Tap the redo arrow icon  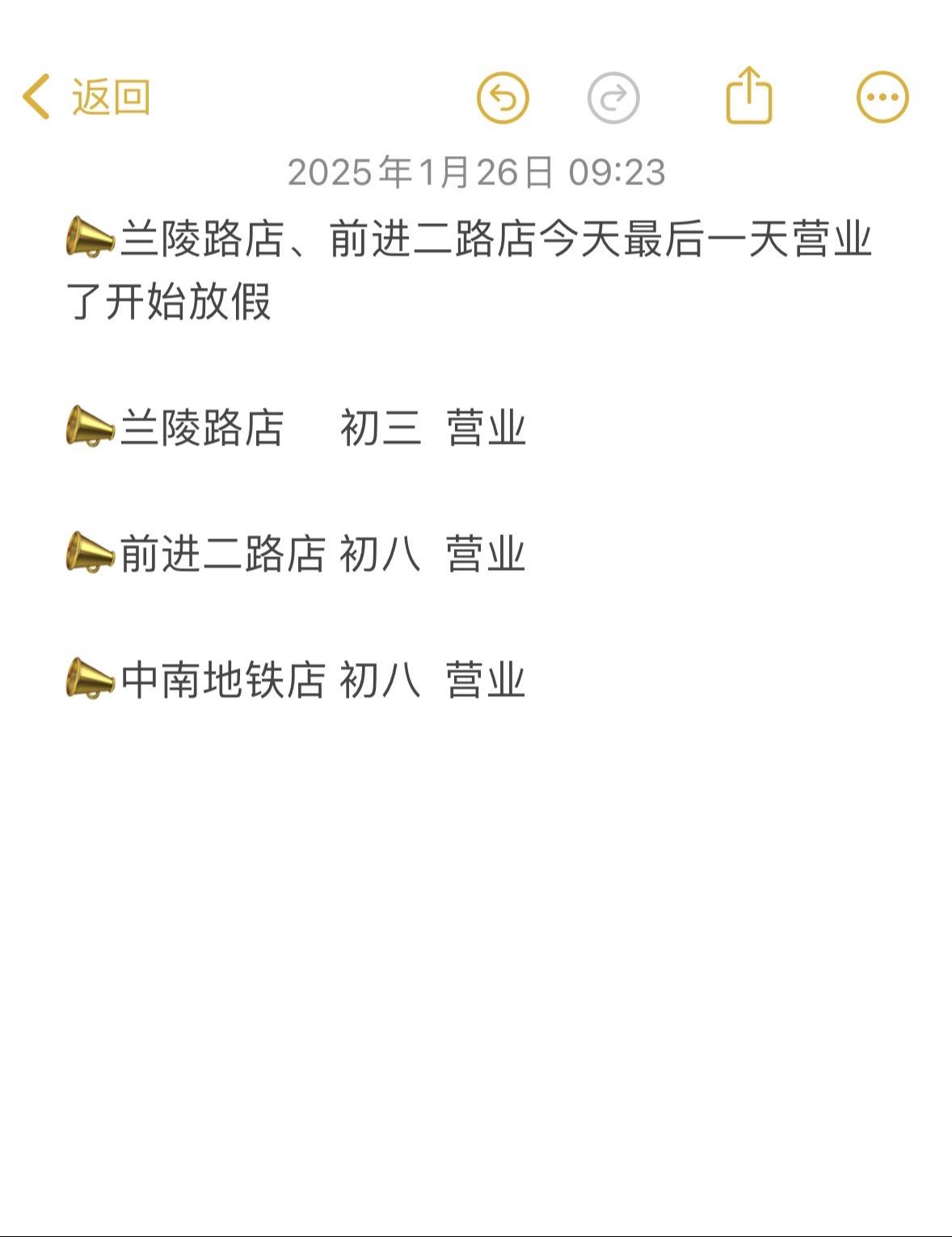tap(612, 97)
